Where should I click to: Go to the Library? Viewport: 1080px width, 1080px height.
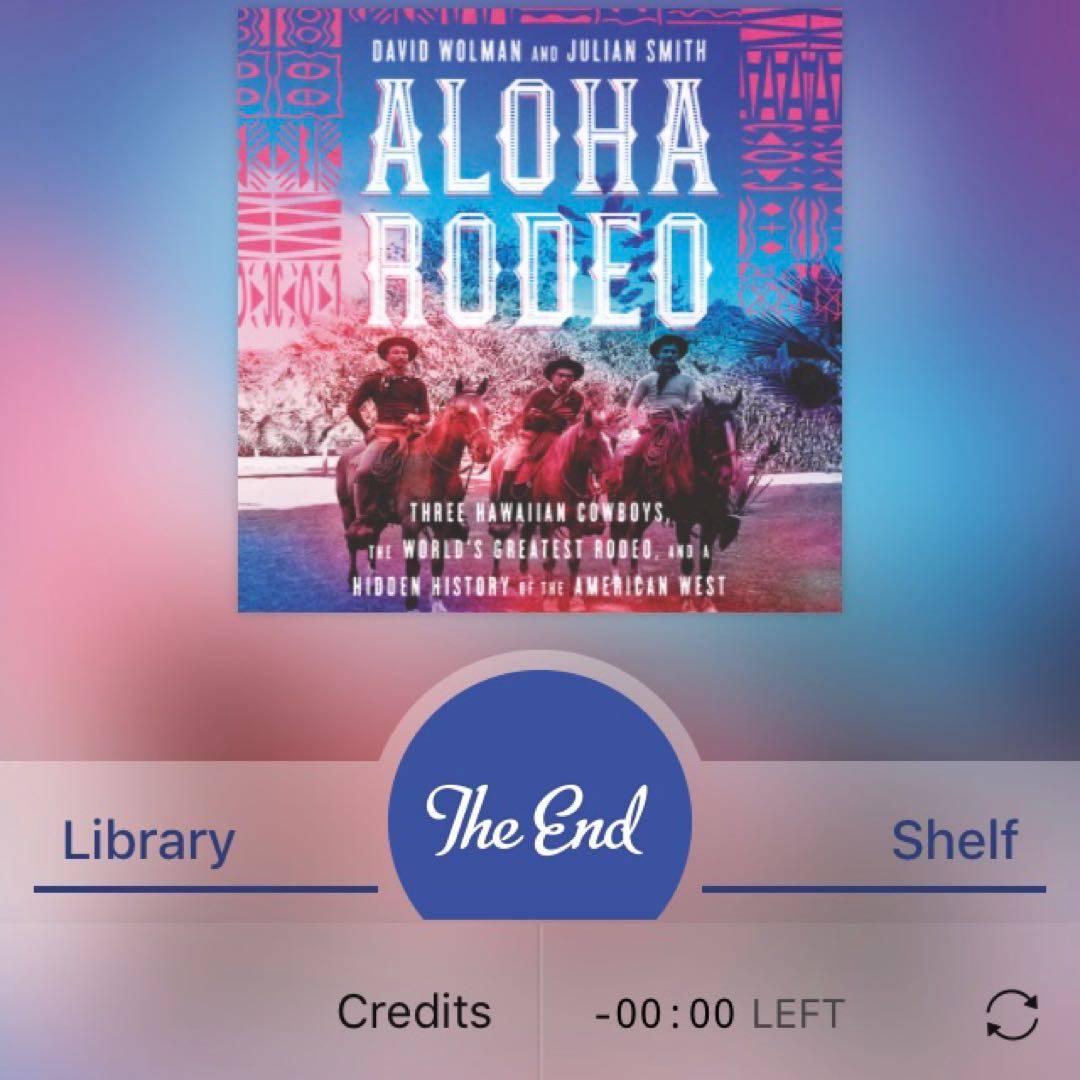(x=148, y=841)
